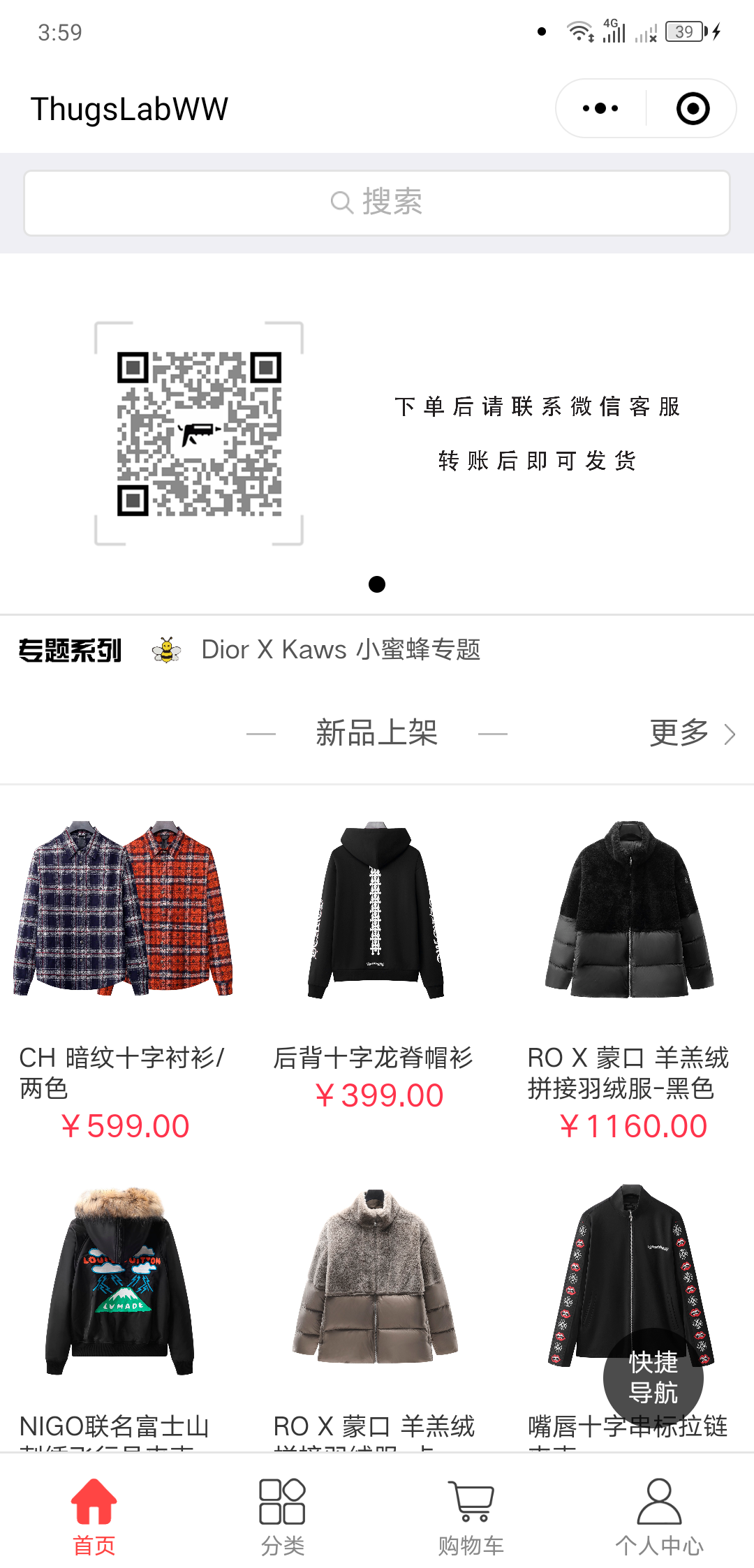Close the mini program via circle icon
This screenshot has height=1568, width=754.
[x=693, y=109]
